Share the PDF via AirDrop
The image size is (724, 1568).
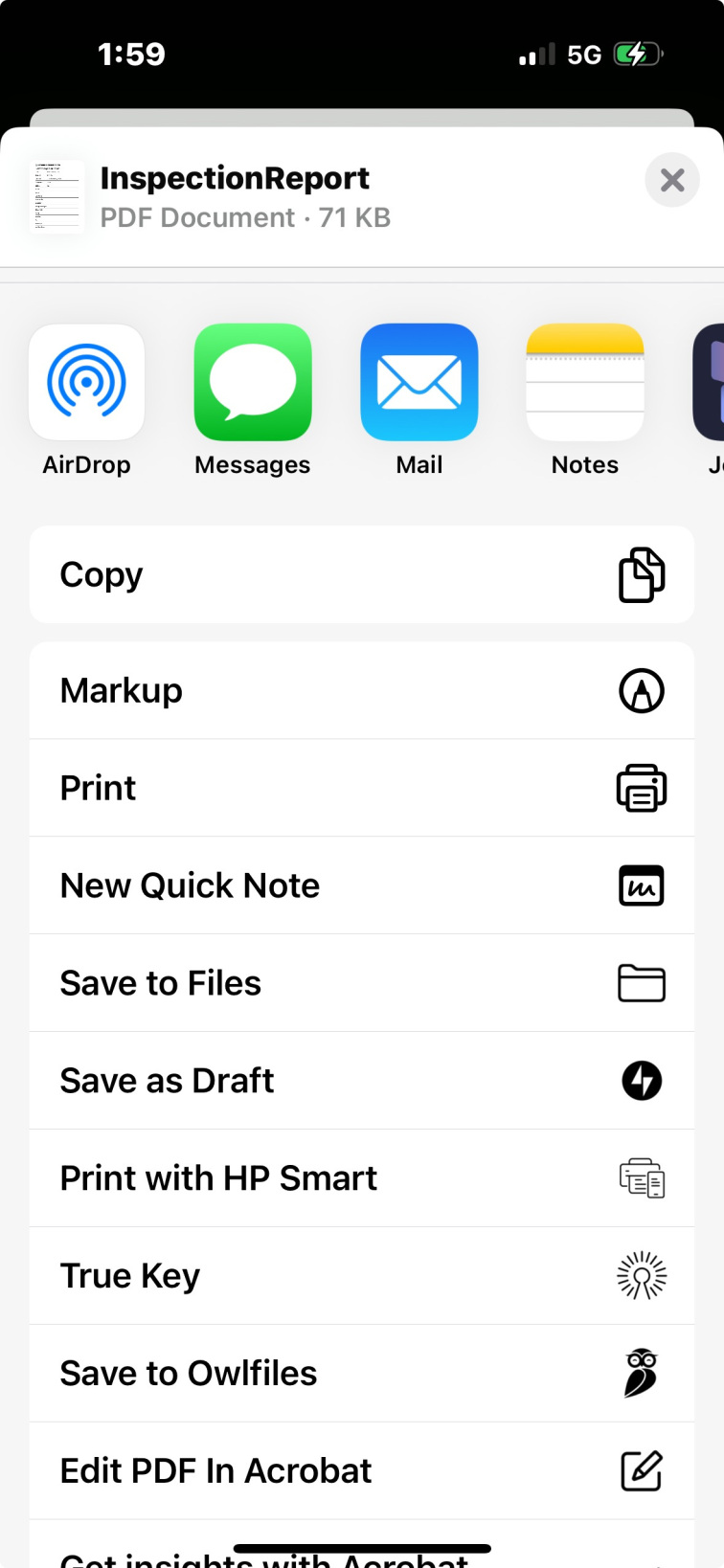(x=87, y=383)
